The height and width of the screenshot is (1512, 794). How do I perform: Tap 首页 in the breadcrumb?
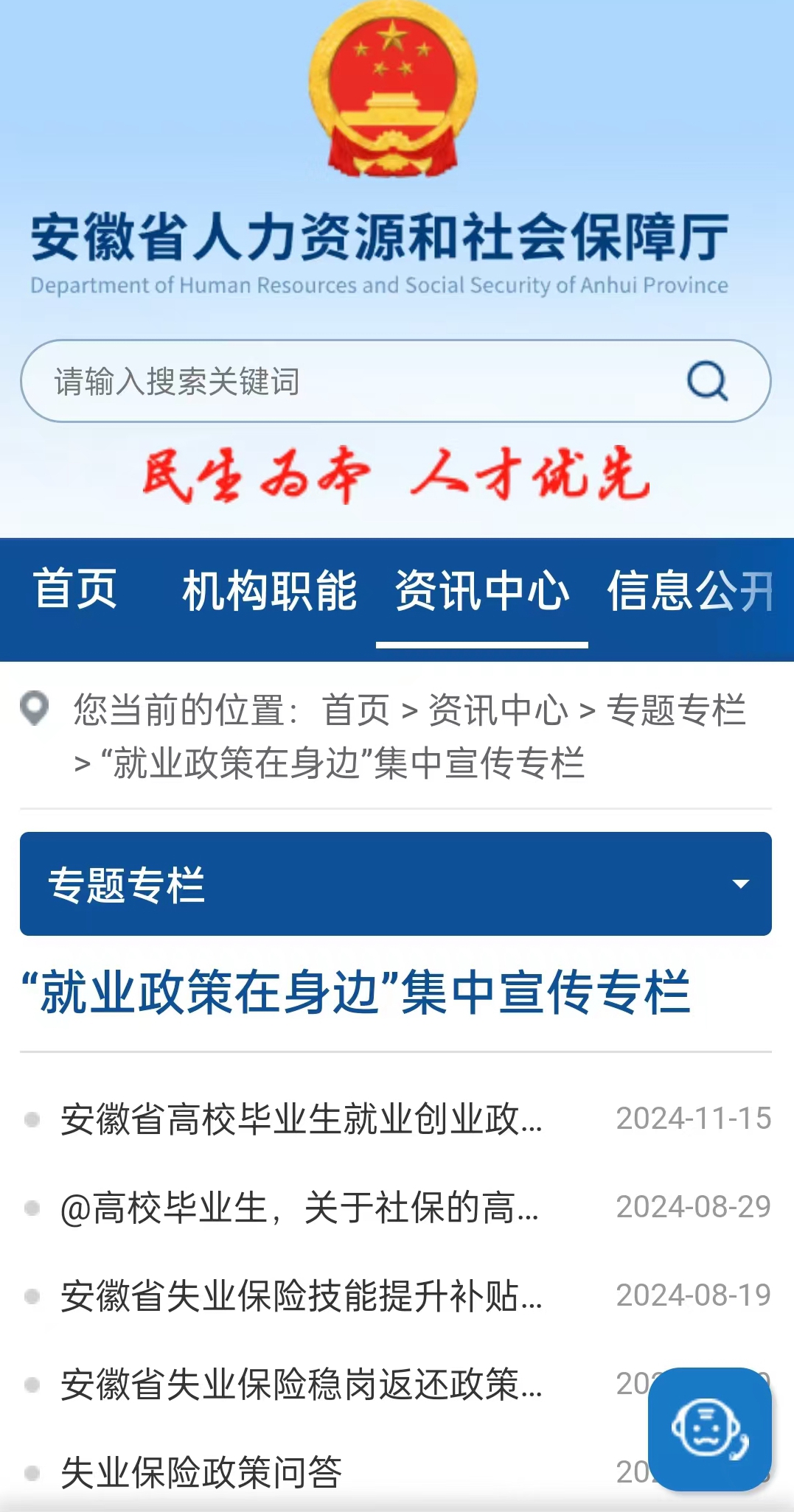(x=356, y=710)
